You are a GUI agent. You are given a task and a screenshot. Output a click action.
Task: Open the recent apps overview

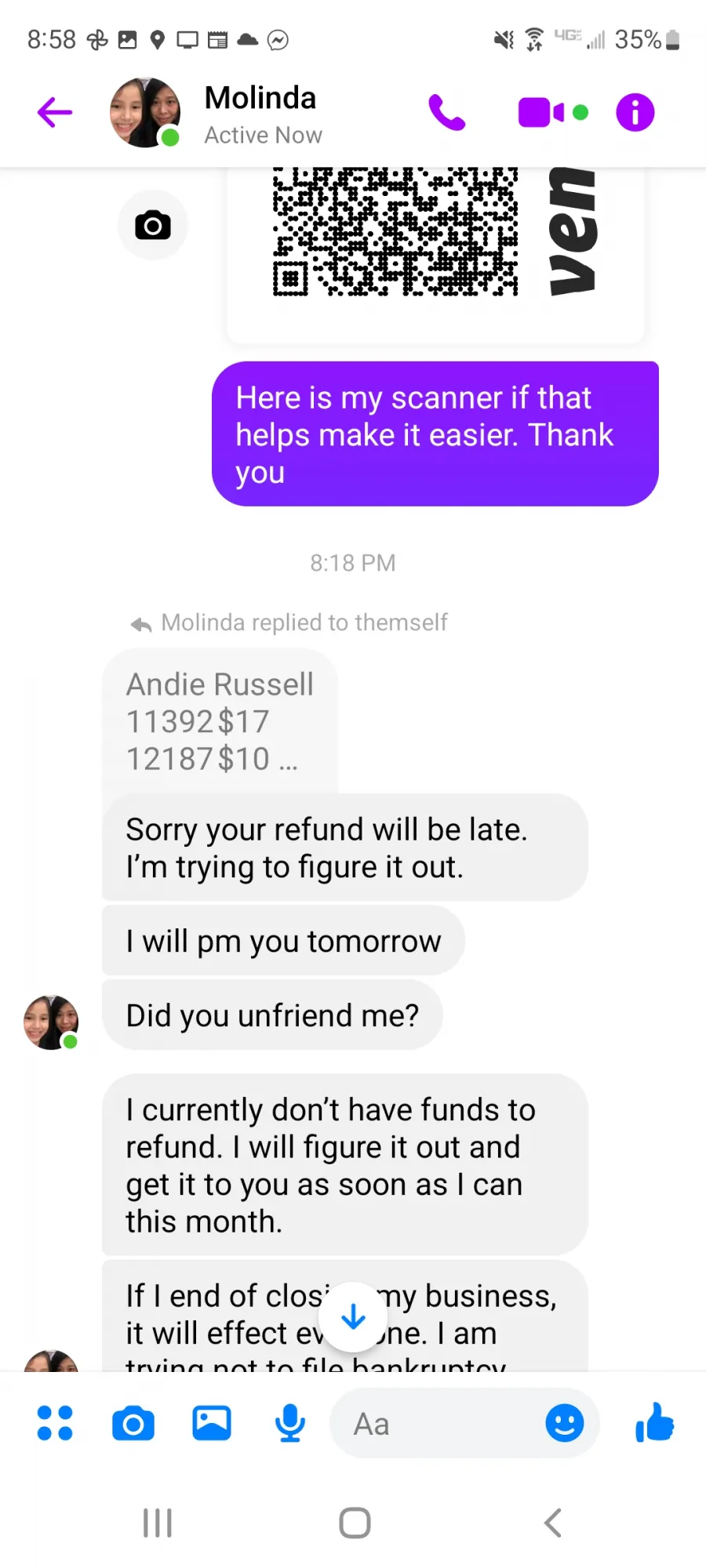pyautogui.click(x=158, y=1523)
